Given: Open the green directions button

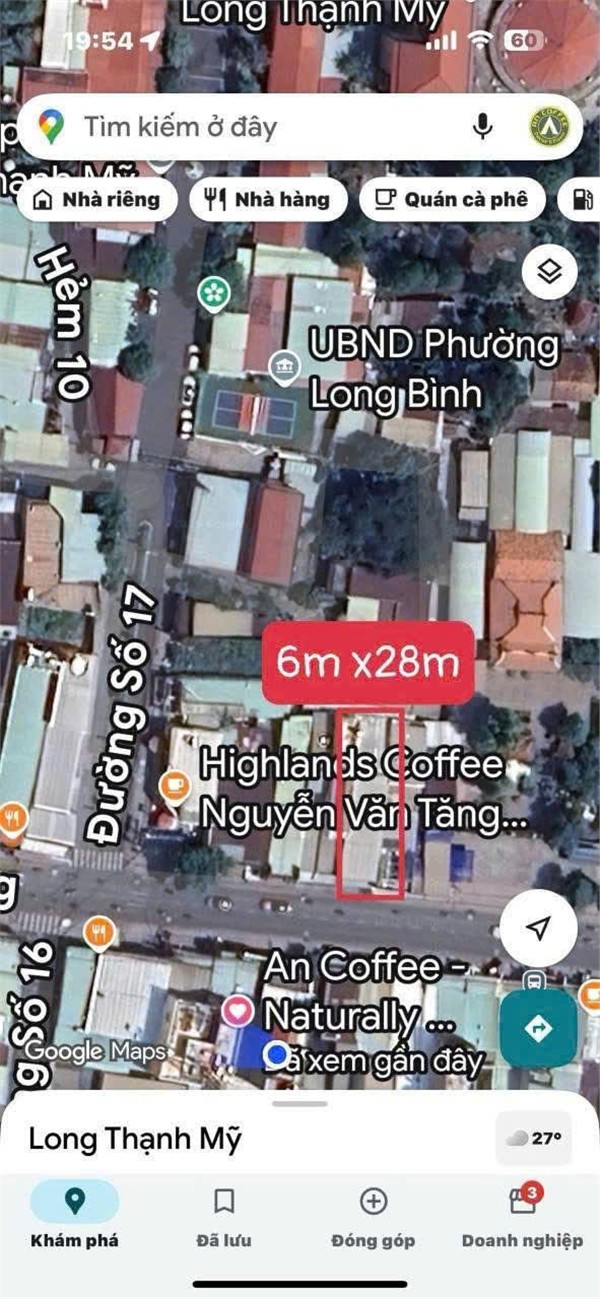Looking at the screenshot, I should point(538,1028).
